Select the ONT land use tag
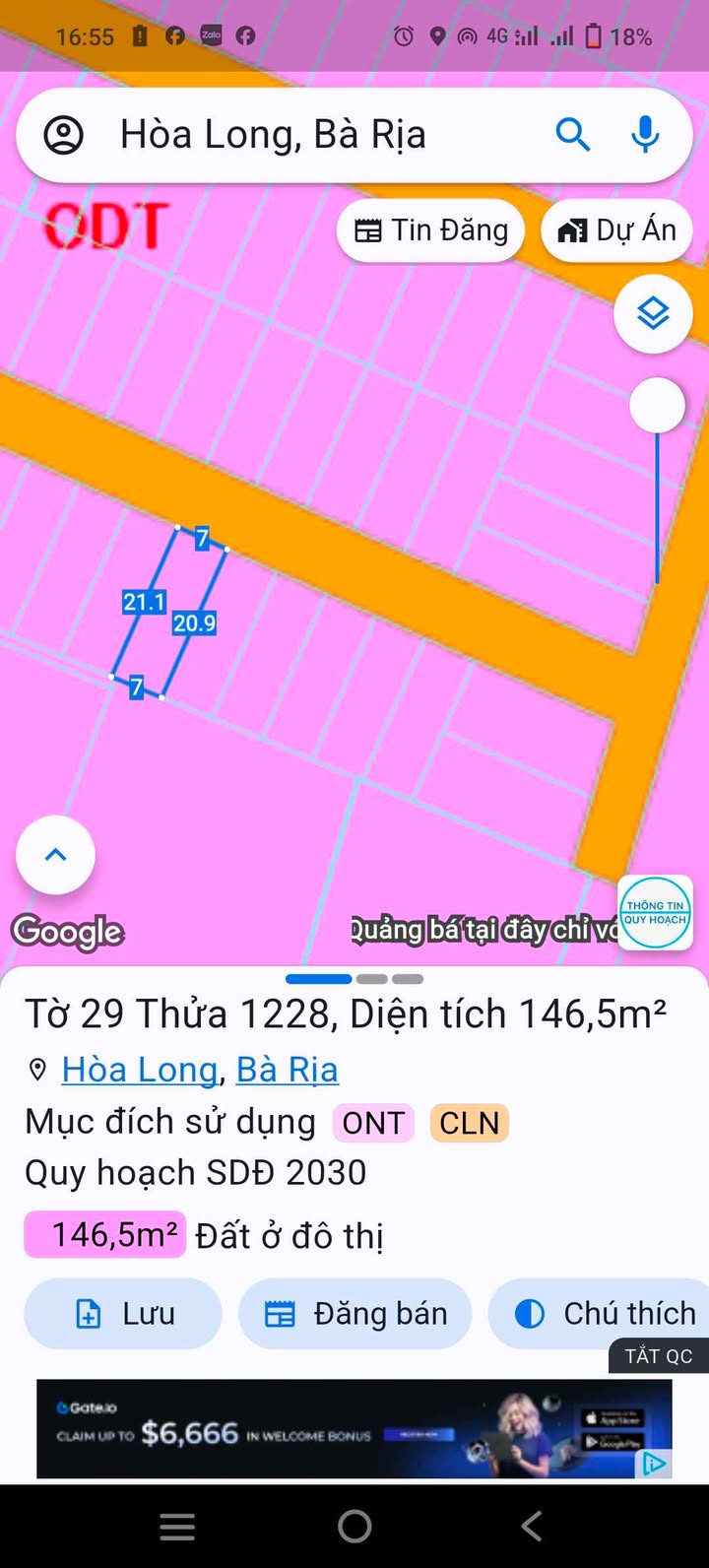 (x=373, y=1123)
